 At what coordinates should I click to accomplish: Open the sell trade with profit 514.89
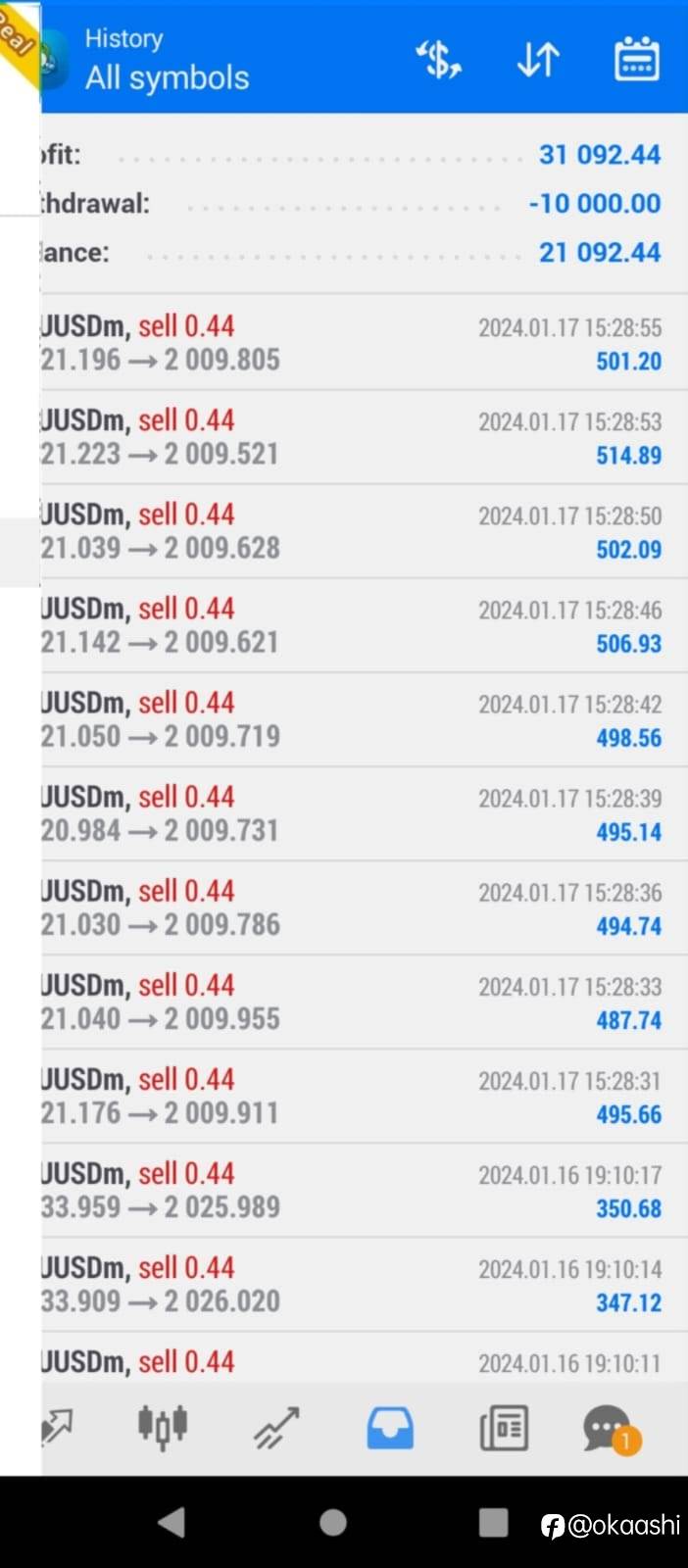[x=364, y=437]
